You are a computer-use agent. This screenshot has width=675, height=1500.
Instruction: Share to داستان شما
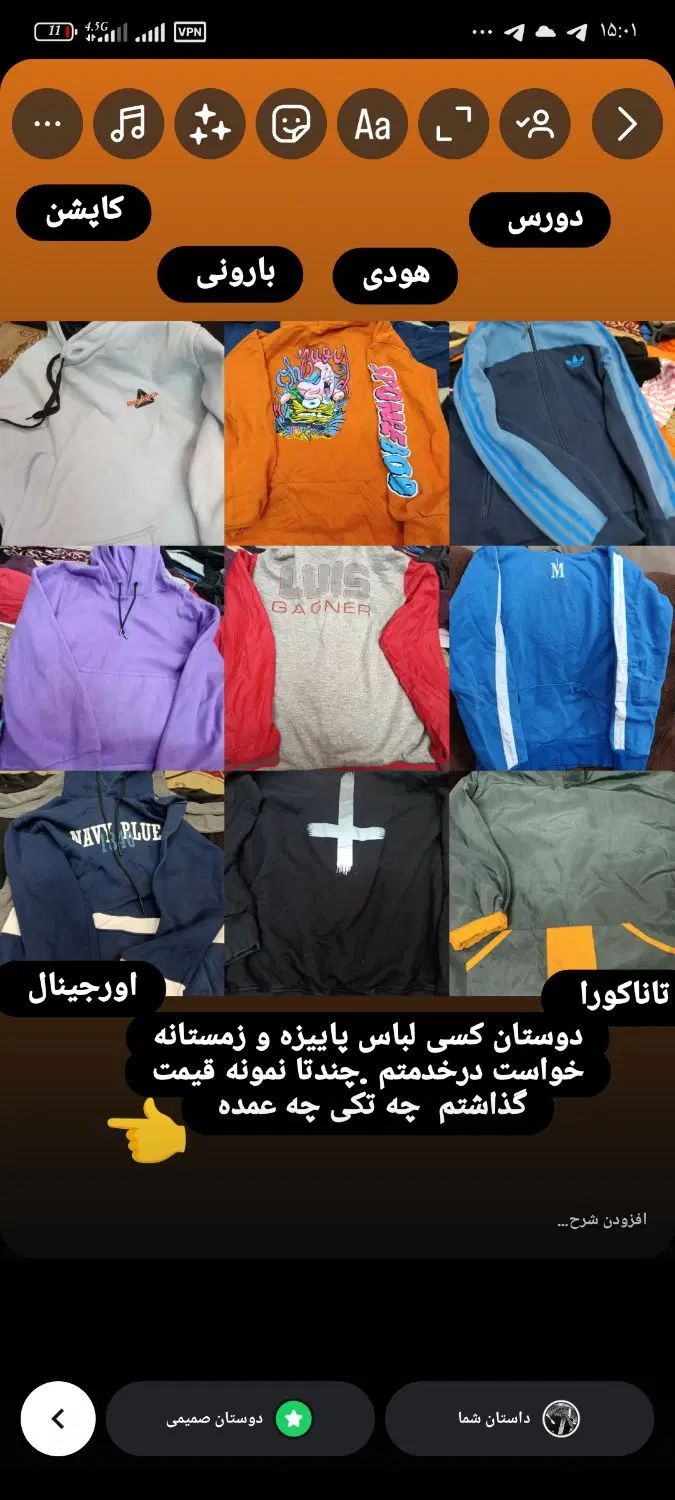tap(519, 1418)
